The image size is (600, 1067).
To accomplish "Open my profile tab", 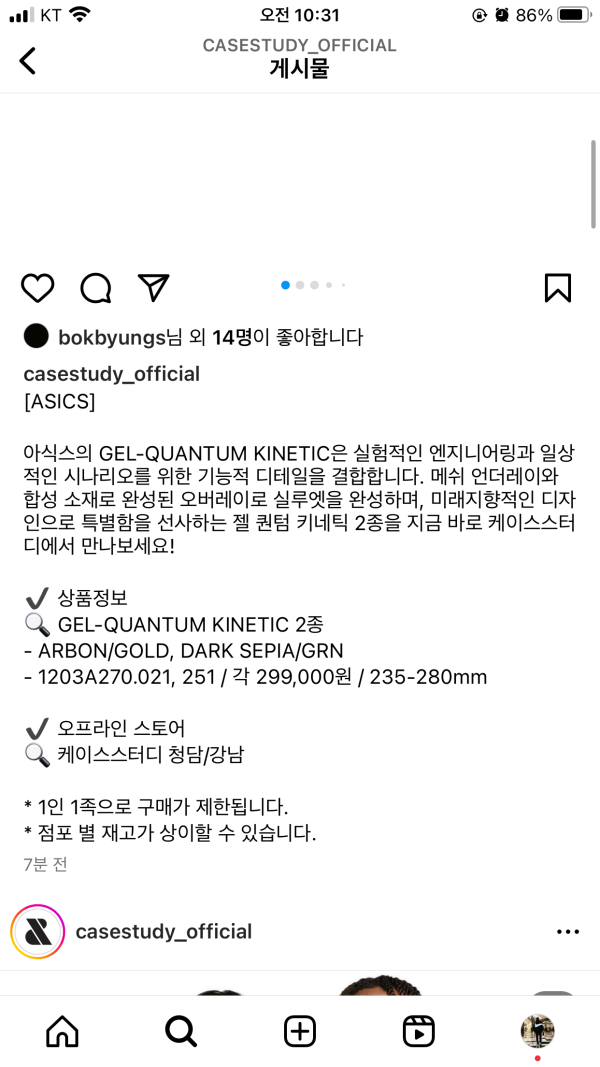I will (537, 1031).
